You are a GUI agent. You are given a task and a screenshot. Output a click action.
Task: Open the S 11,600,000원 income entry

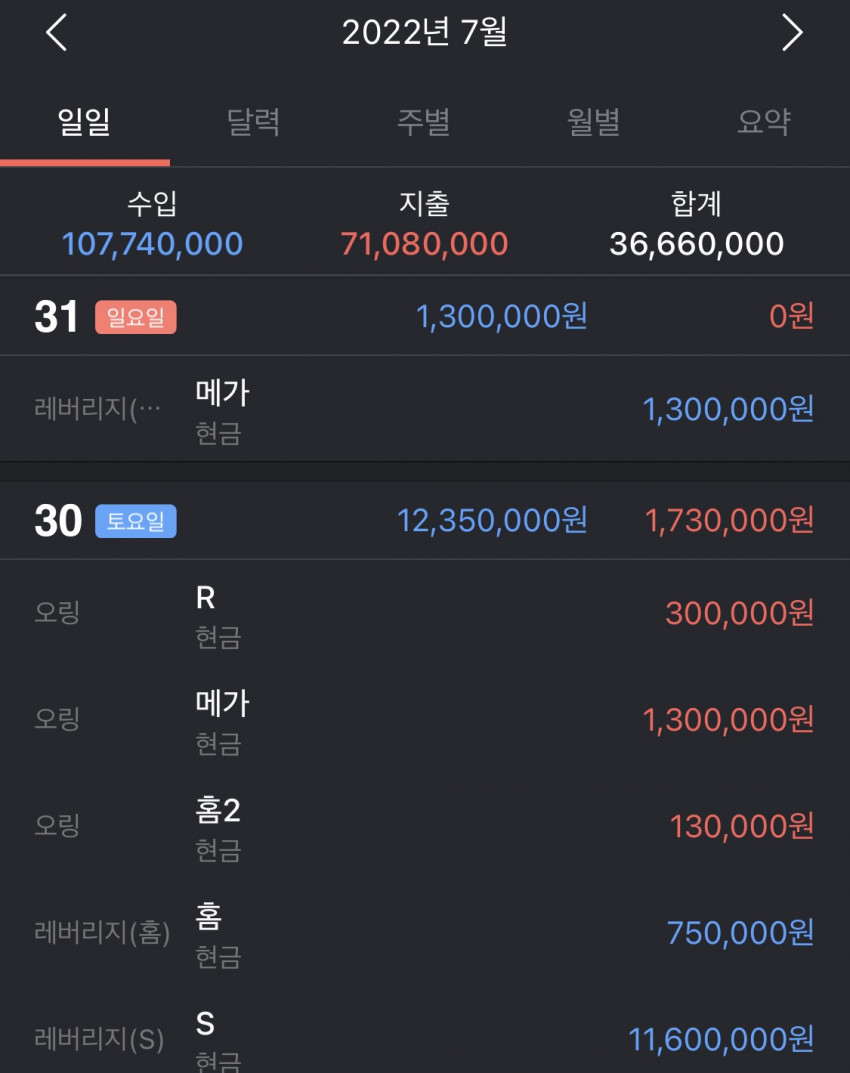coord(425,1031)
